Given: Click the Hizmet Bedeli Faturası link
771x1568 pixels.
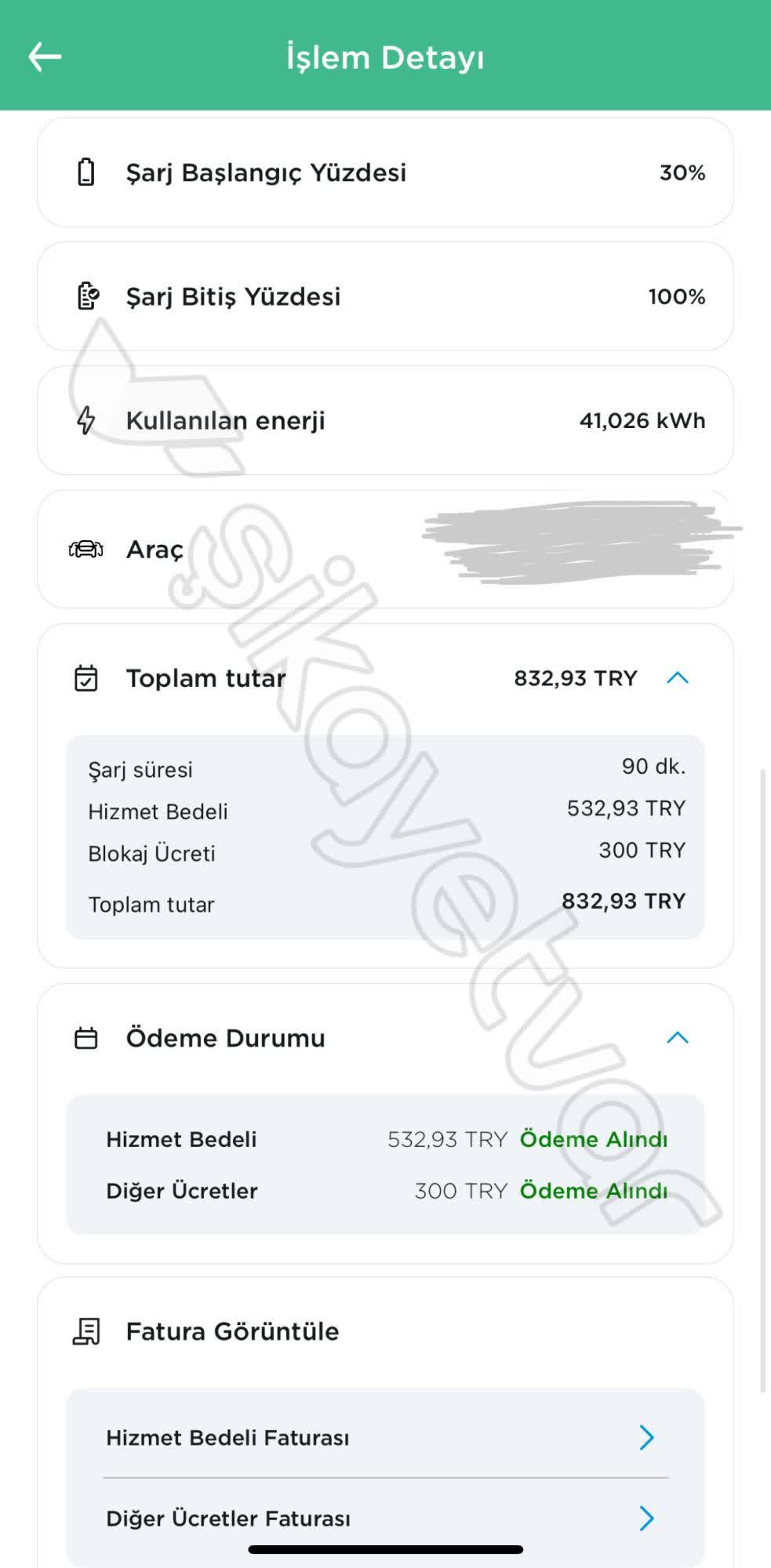Looking at the screenshot, I should 227,1437.
